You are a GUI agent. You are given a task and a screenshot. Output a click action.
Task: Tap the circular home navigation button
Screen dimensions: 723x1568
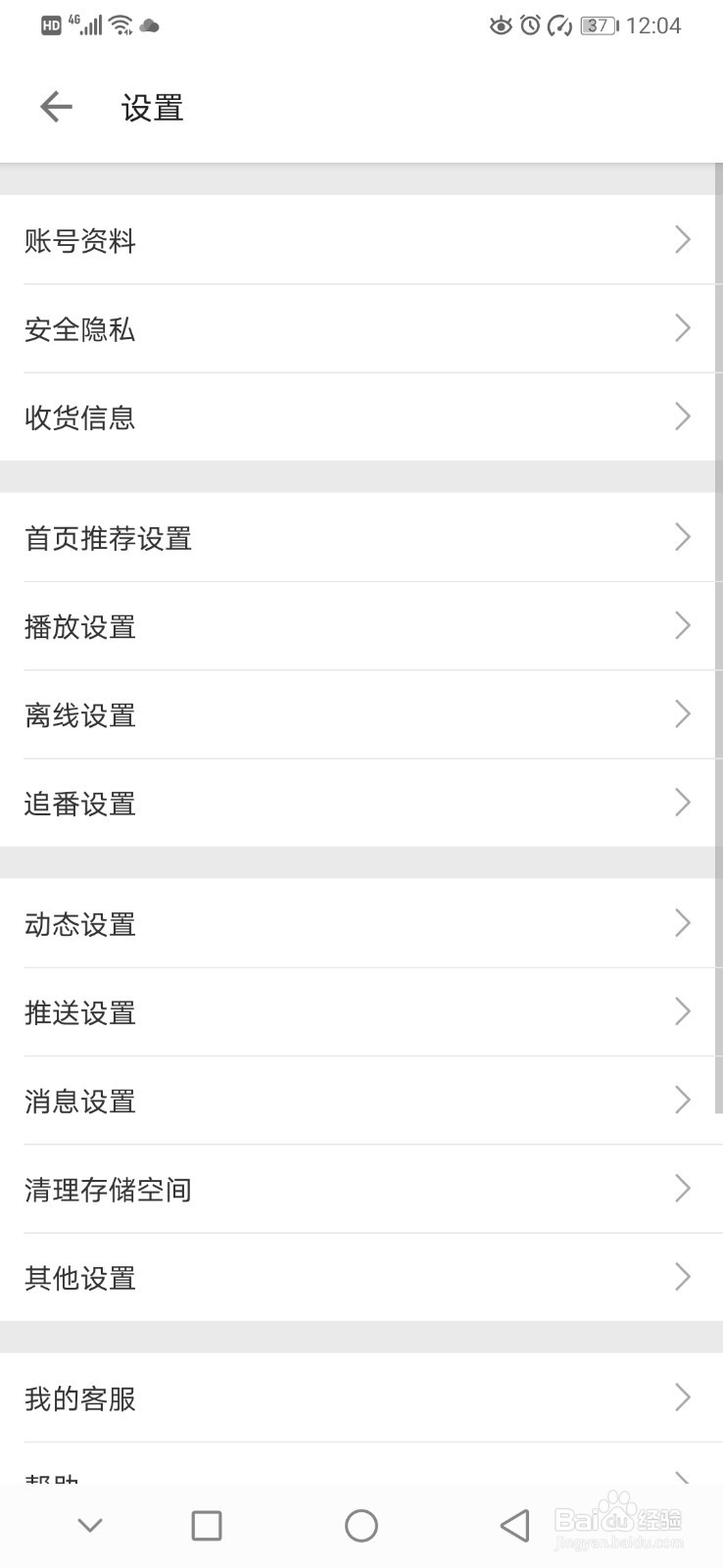(x=361, y=1525)
